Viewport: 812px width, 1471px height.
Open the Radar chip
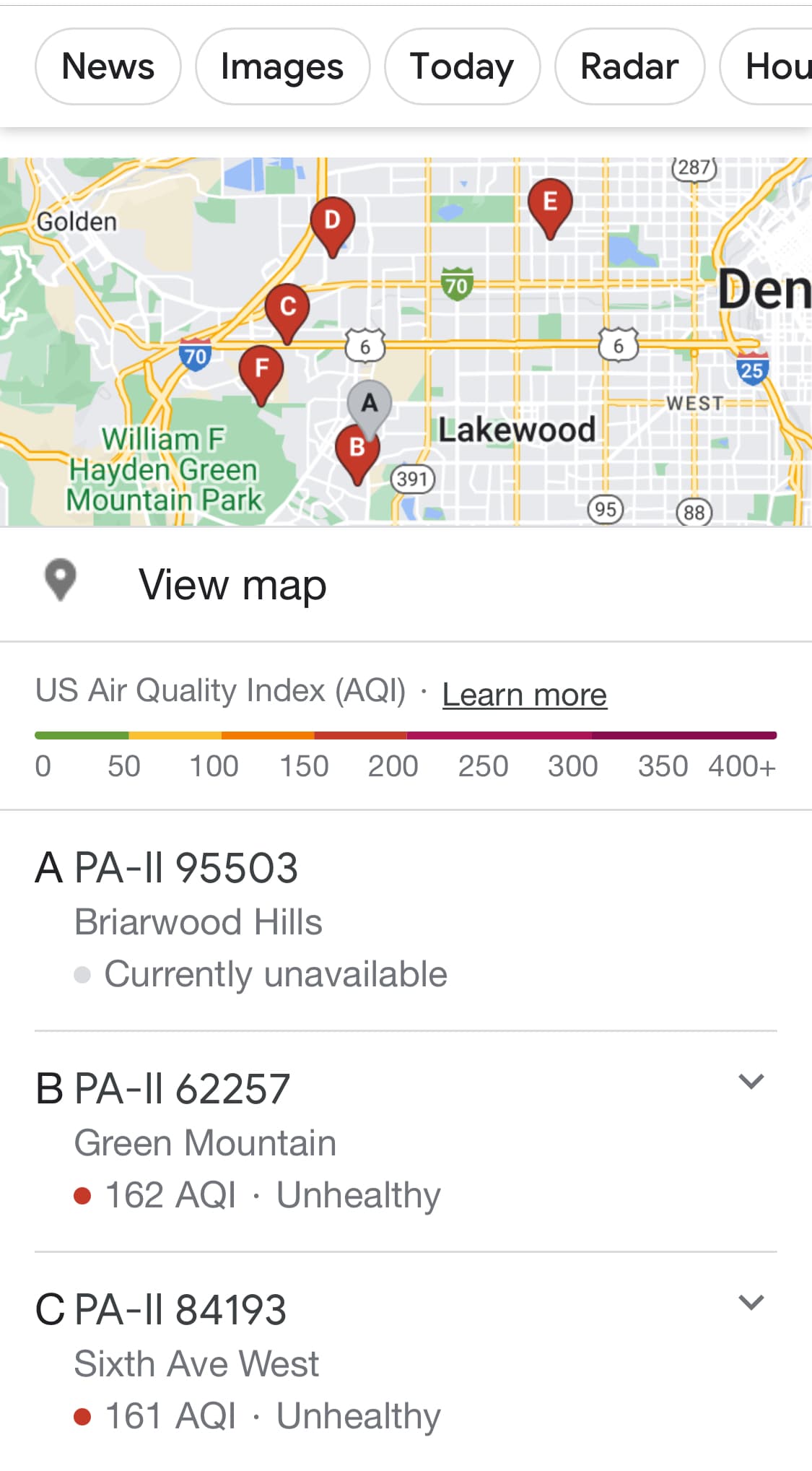[x=629, y=67]
